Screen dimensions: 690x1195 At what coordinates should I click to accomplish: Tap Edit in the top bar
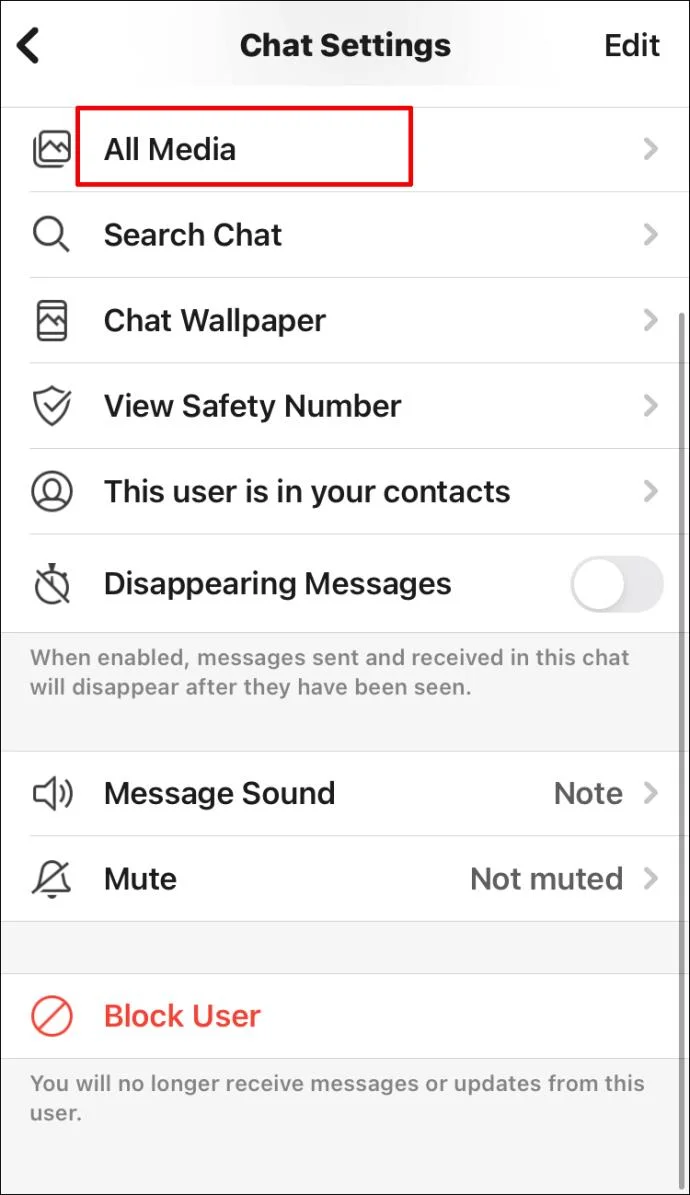coord(632,46)
